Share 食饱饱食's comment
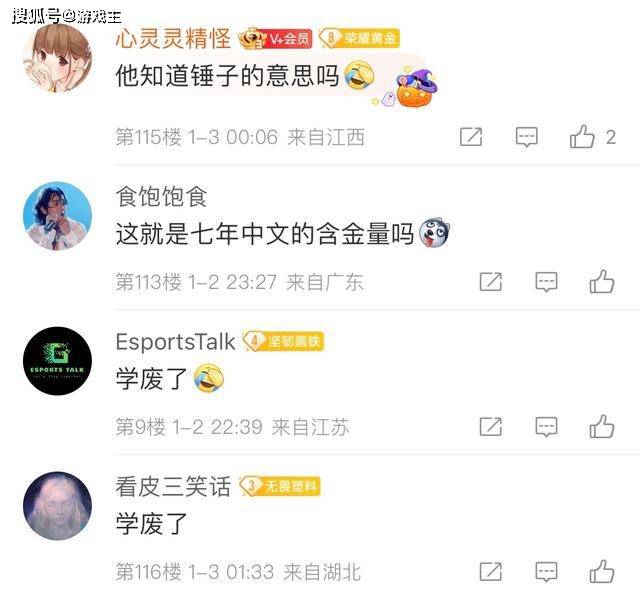 click(x=490, y=282)
